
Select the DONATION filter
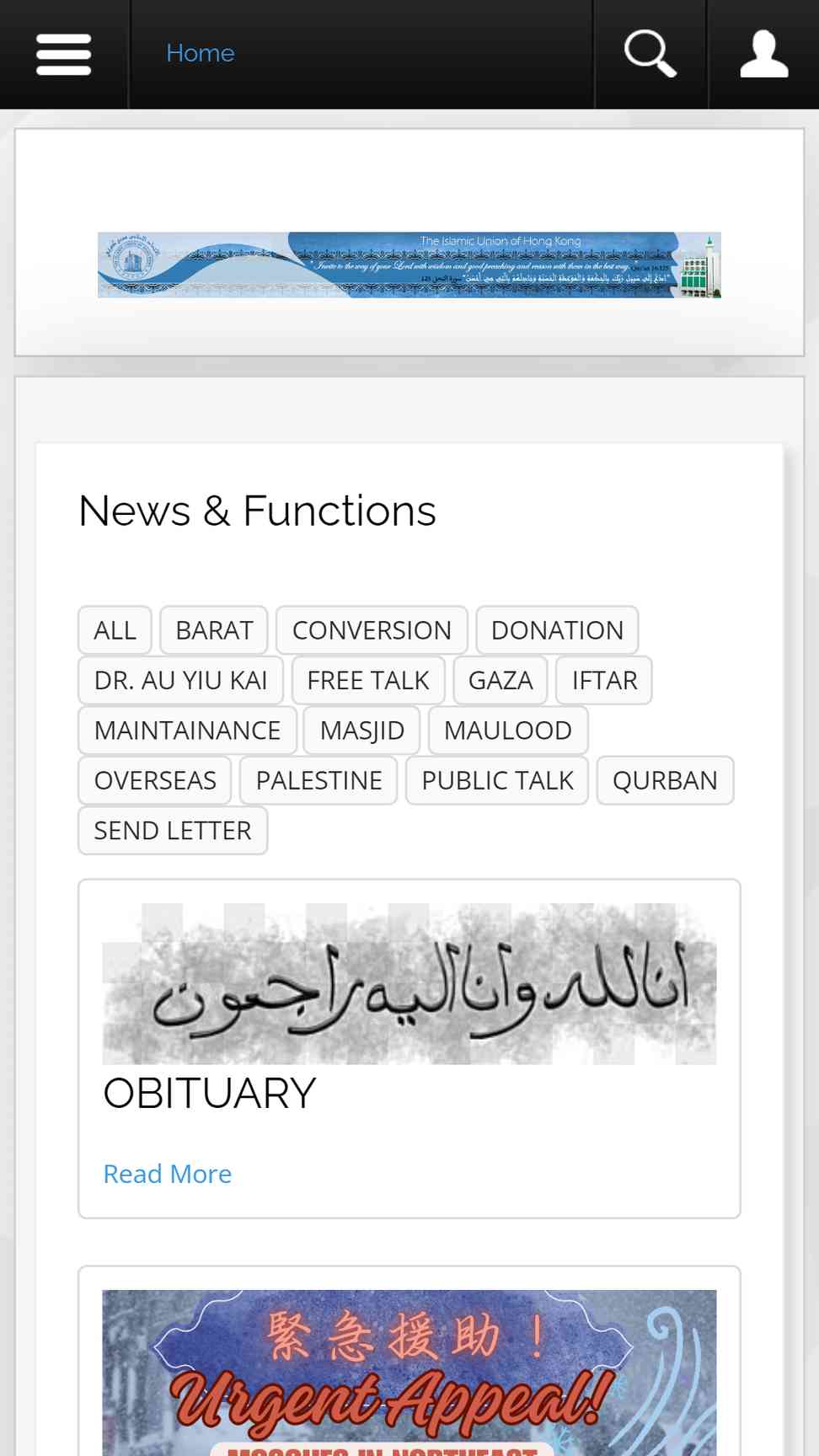click(557, 630)
